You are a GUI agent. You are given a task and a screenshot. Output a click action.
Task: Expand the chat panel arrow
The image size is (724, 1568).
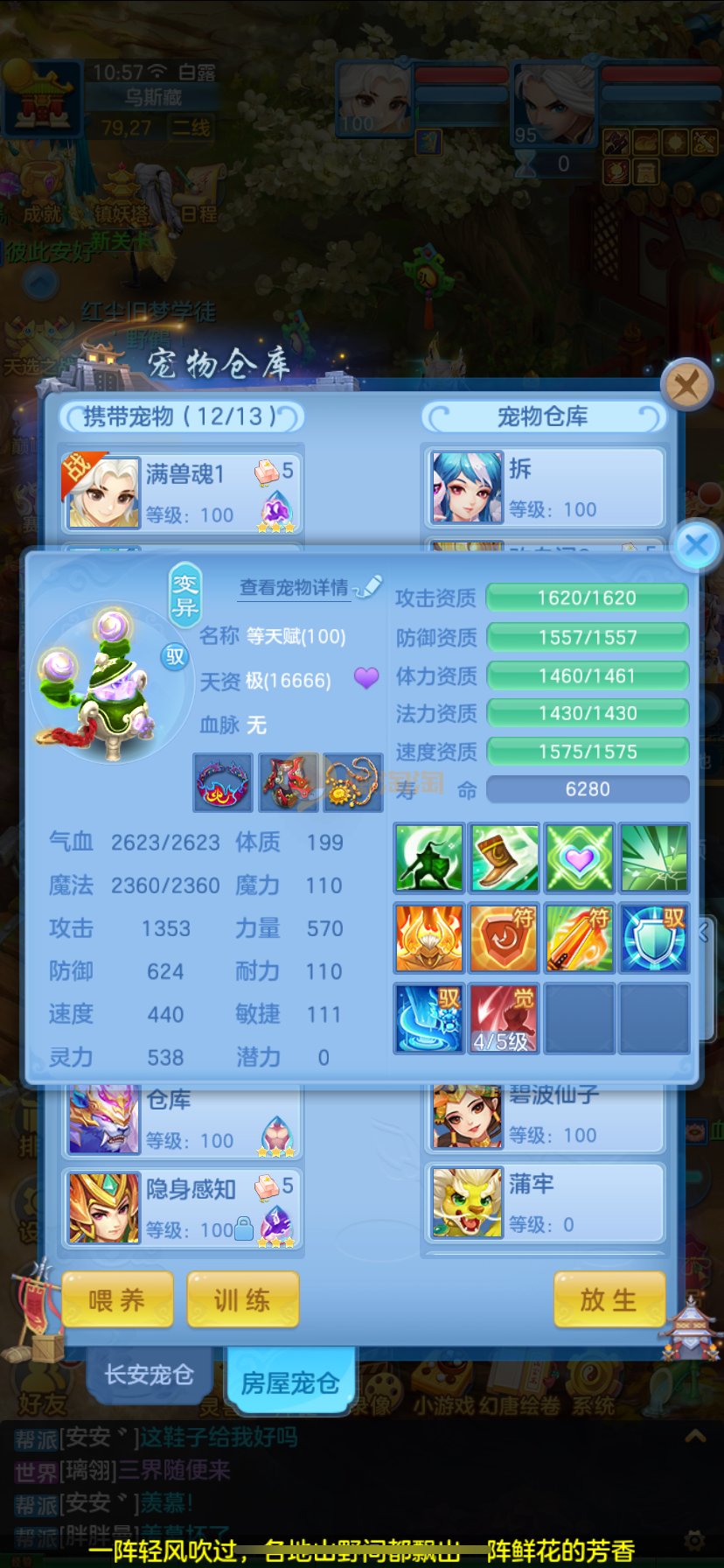tap(696, 1436)
